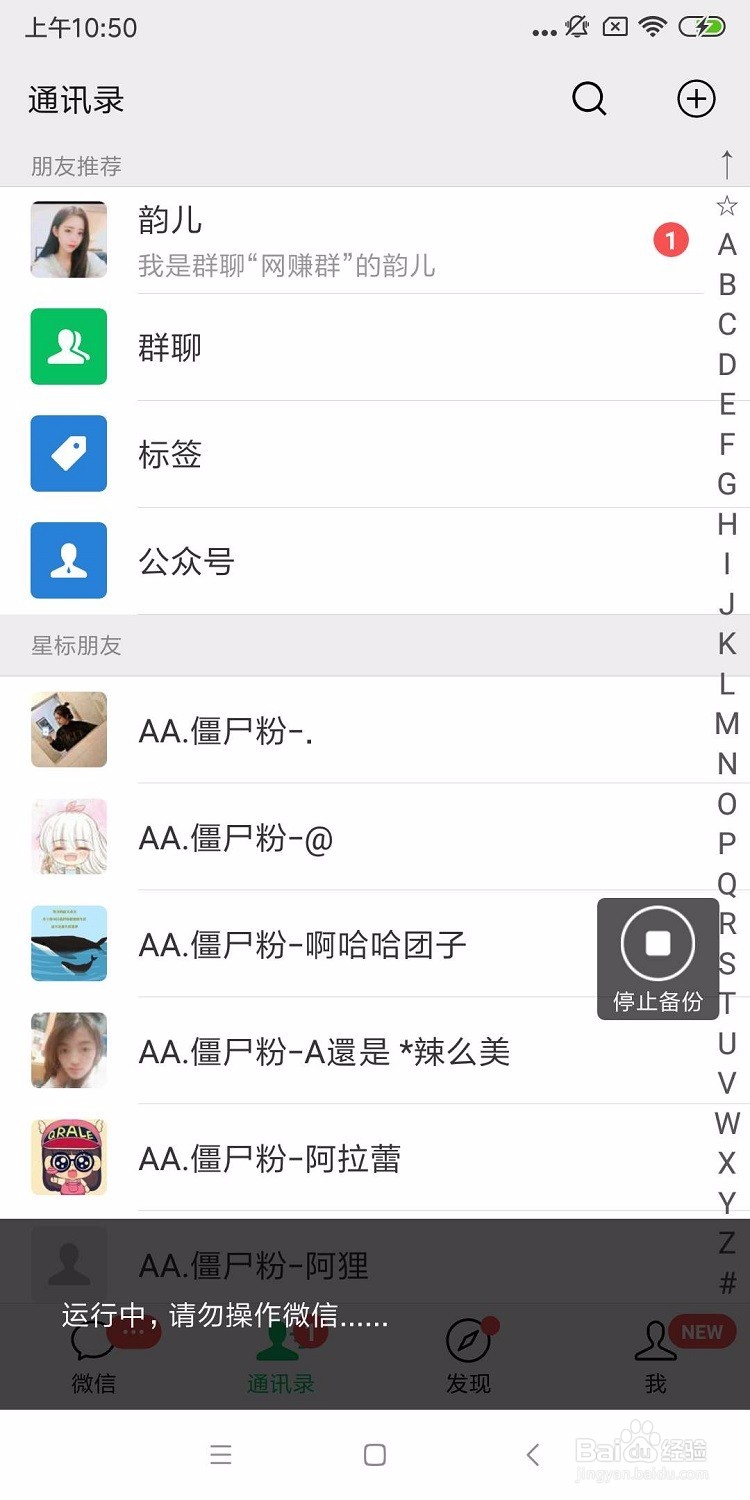The width and height of the screenshot is (750, 1500).
Task: Tap the avatar of AA.僵尸粉-@
Action: tap(68, 836)
